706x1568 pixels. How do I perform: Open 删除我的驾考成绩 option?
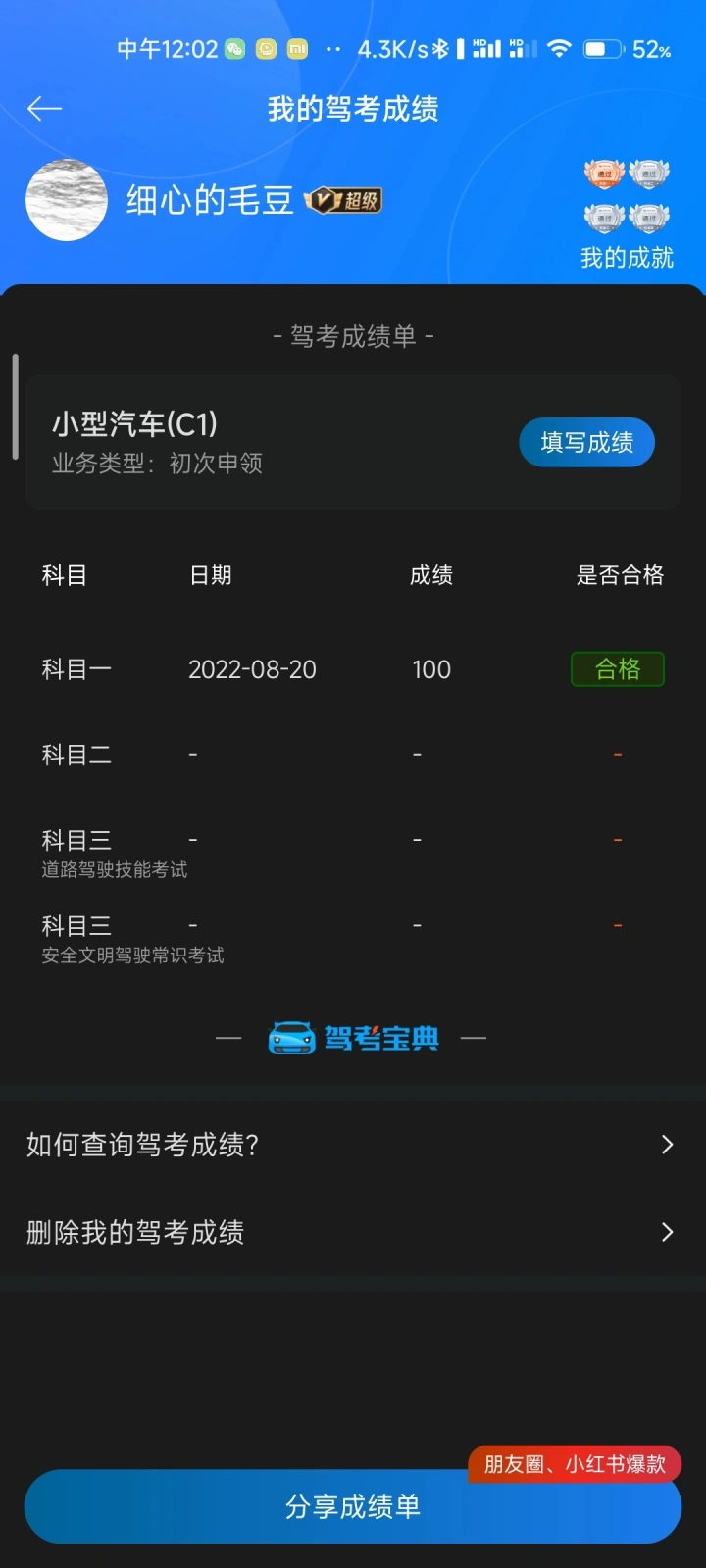(x=352, y=1232)
